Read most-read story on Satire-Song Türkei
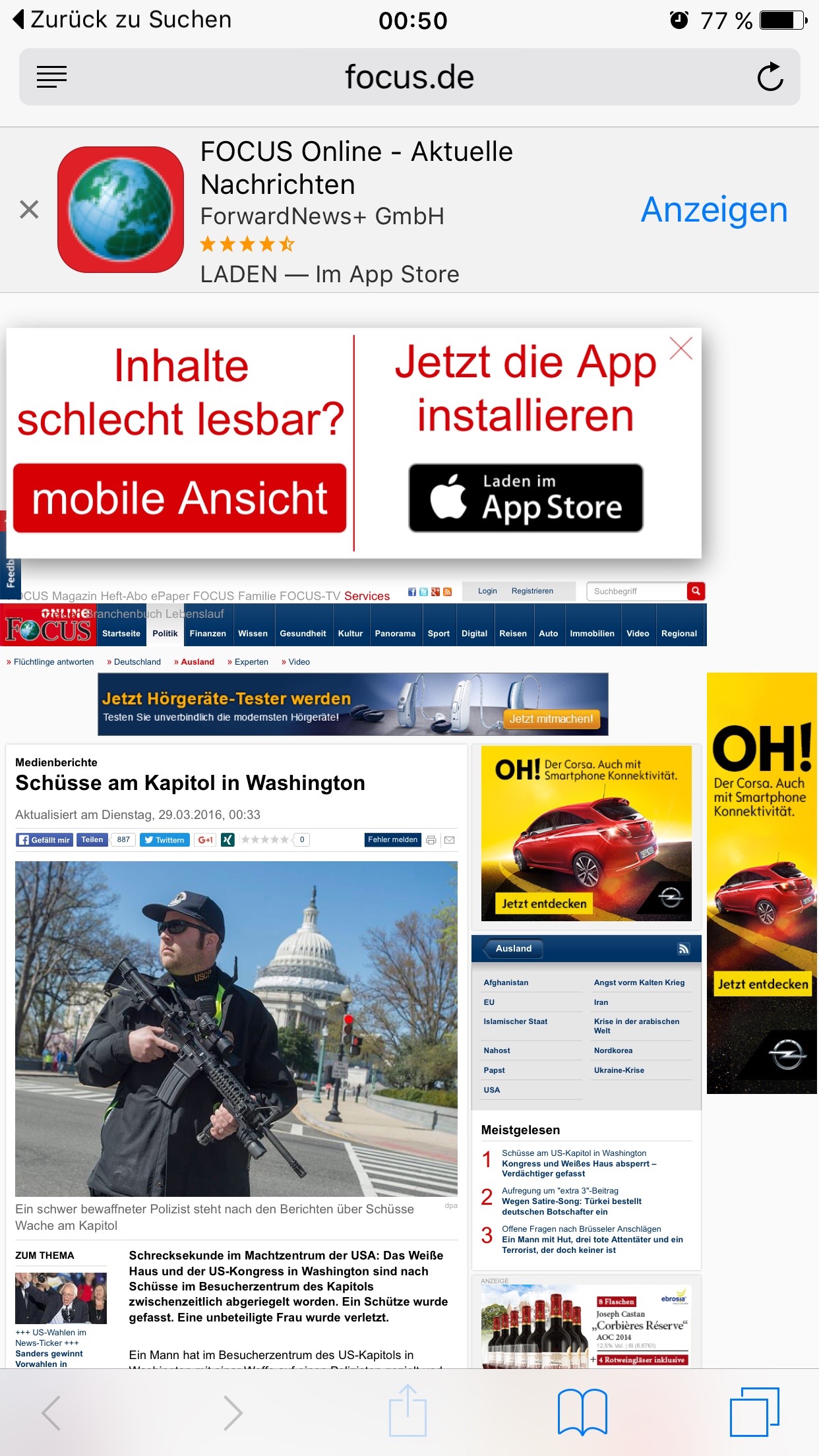The height and width of the screenshot is (1456, 819). (x=572, y=1201)
